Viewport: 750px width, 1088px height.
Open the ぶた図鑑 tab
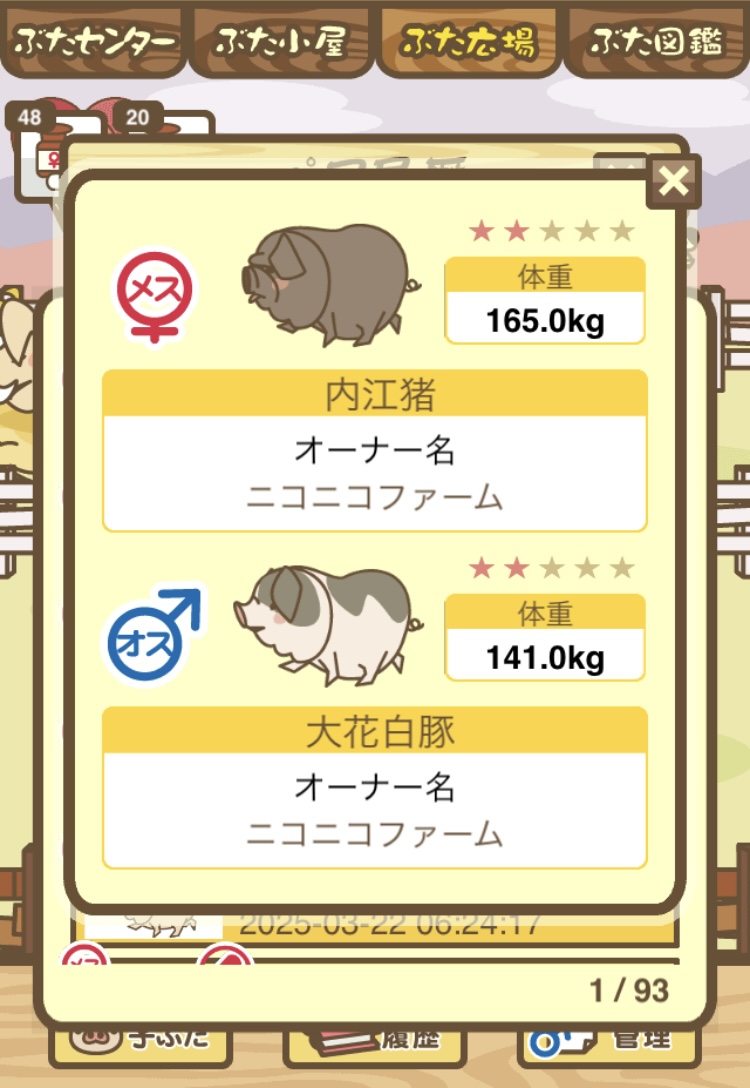click(656, 42)
